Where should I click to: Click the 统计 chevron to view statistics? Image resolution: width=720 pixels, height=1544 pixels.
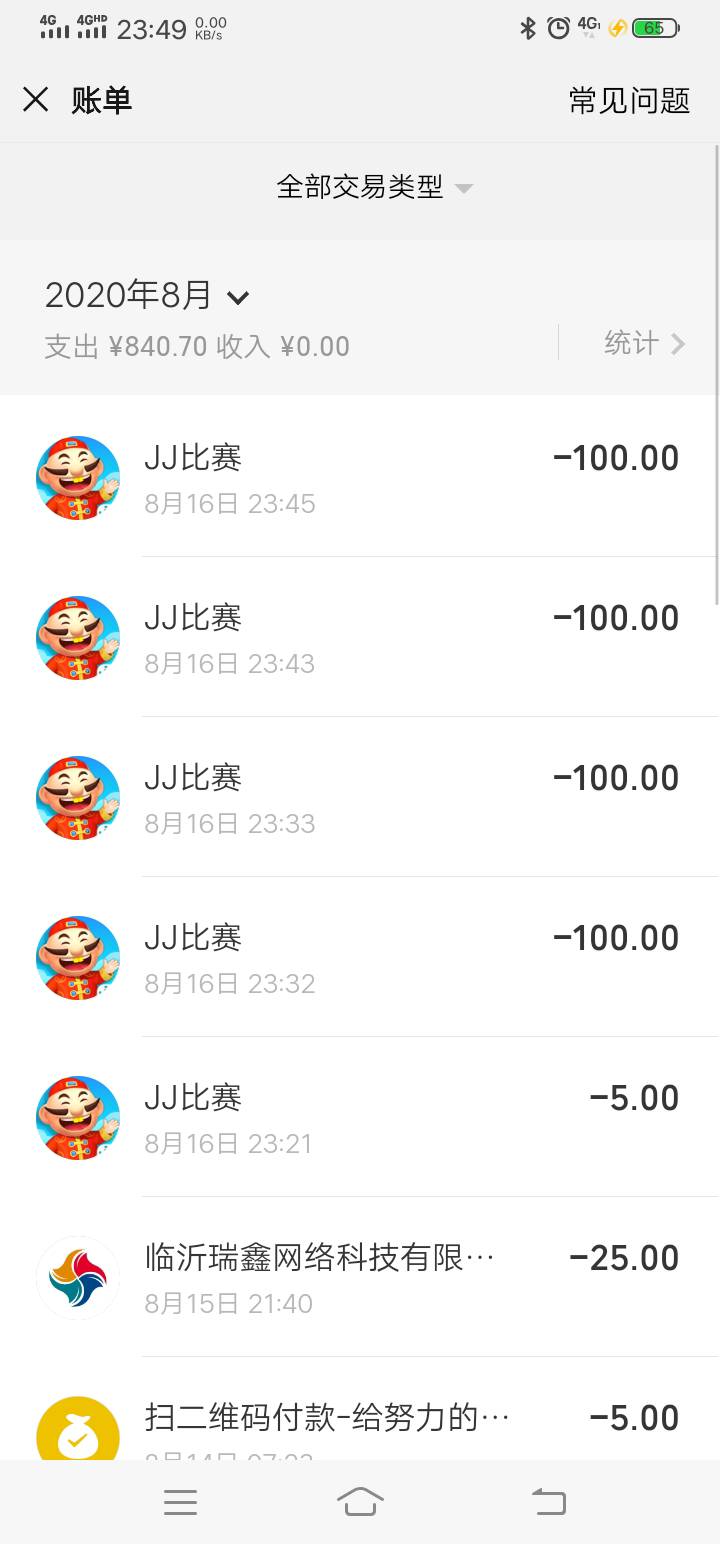tap(648, 344)
